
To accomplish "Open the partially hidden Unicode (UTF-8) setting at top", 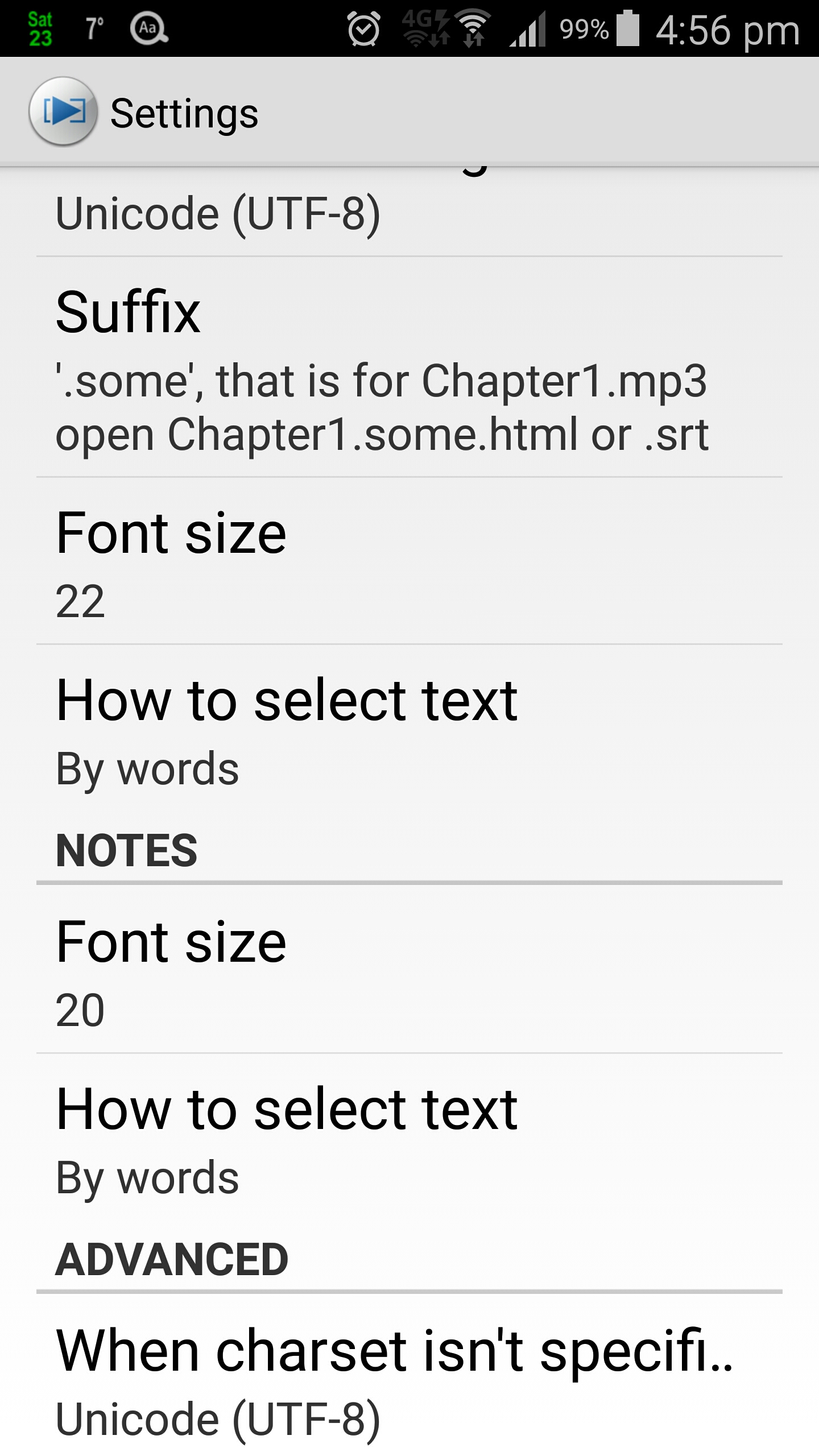I will point(409,212).
